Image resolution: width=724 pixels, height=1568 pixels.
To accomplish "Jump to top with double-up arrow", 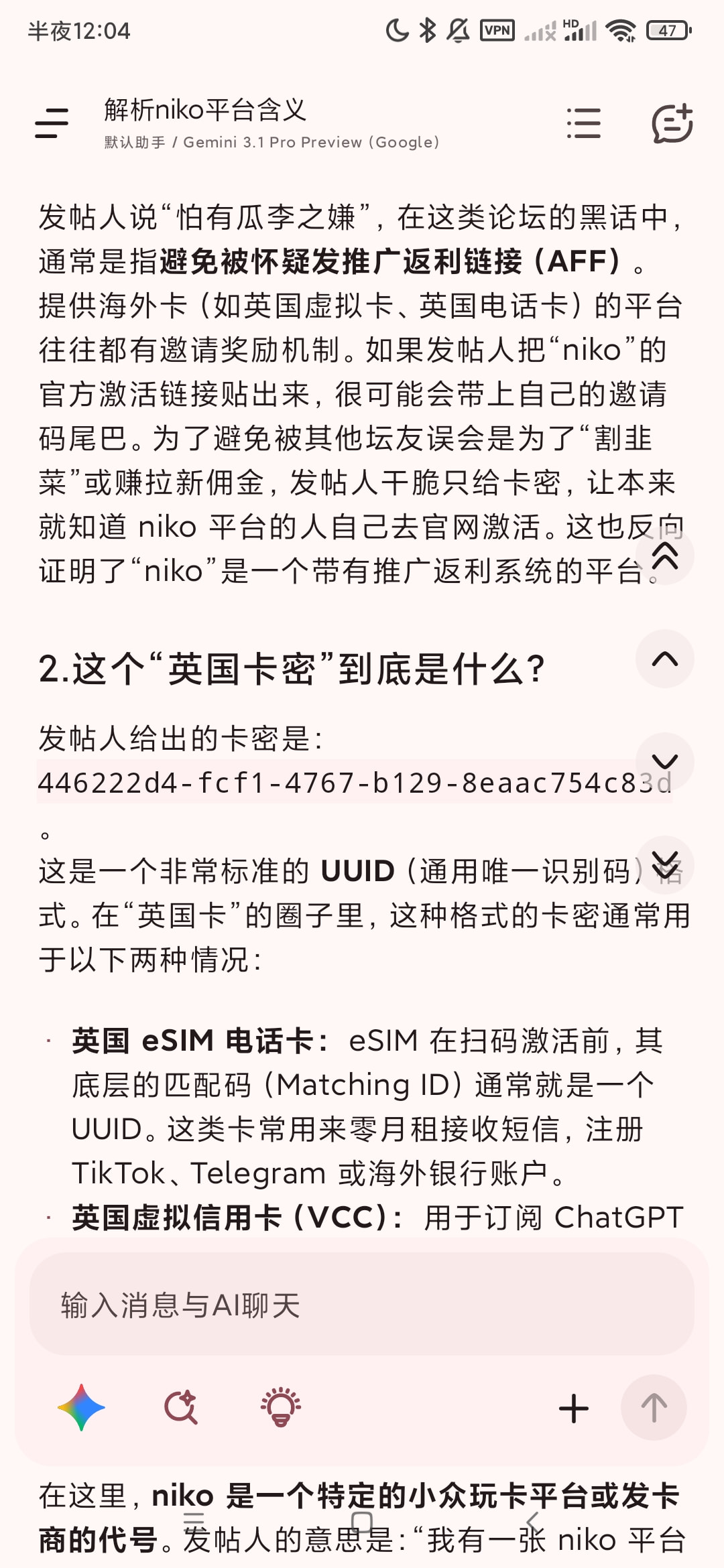I will click(665, 556).
